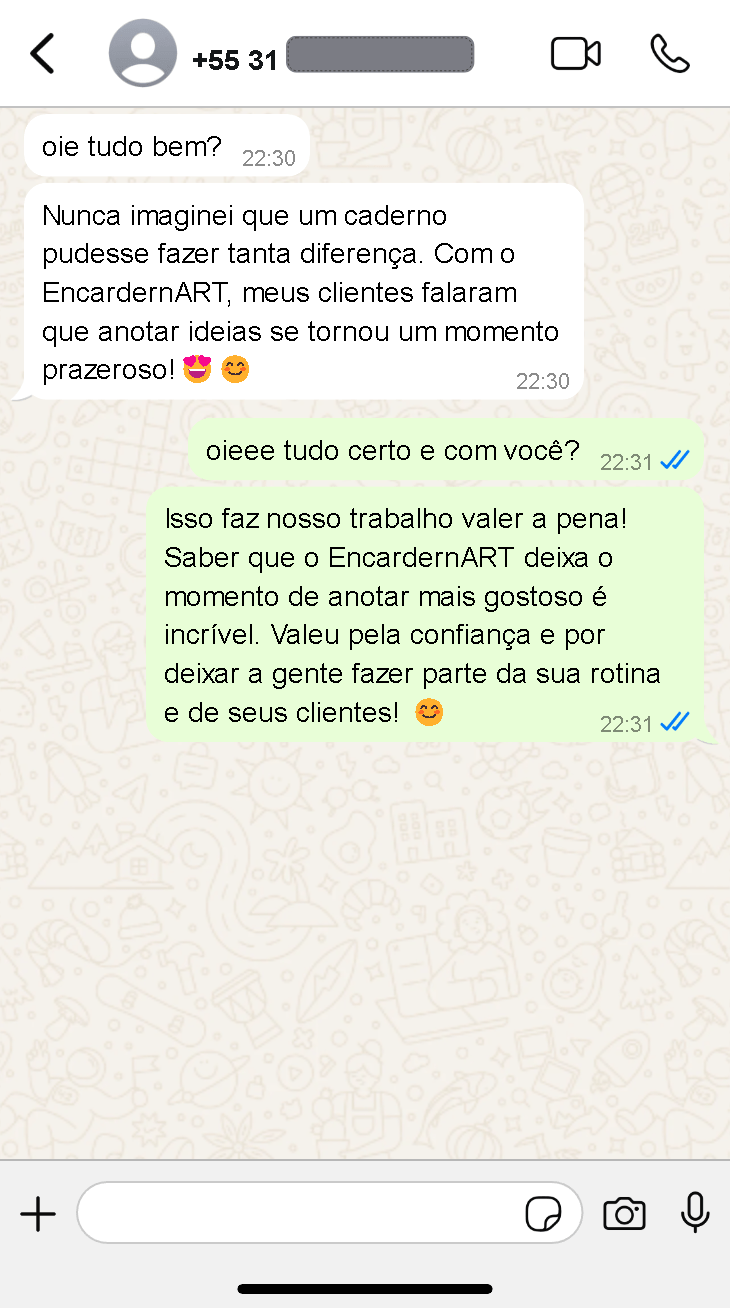Open the sticker picker in the input field

point(543,1213)
